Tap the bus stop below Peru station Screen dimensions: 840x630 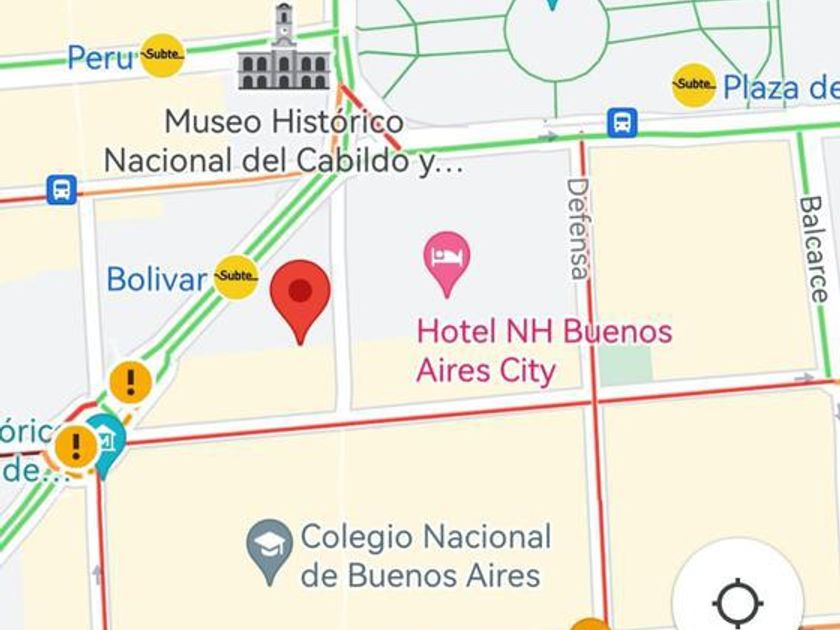click(62, 189)
